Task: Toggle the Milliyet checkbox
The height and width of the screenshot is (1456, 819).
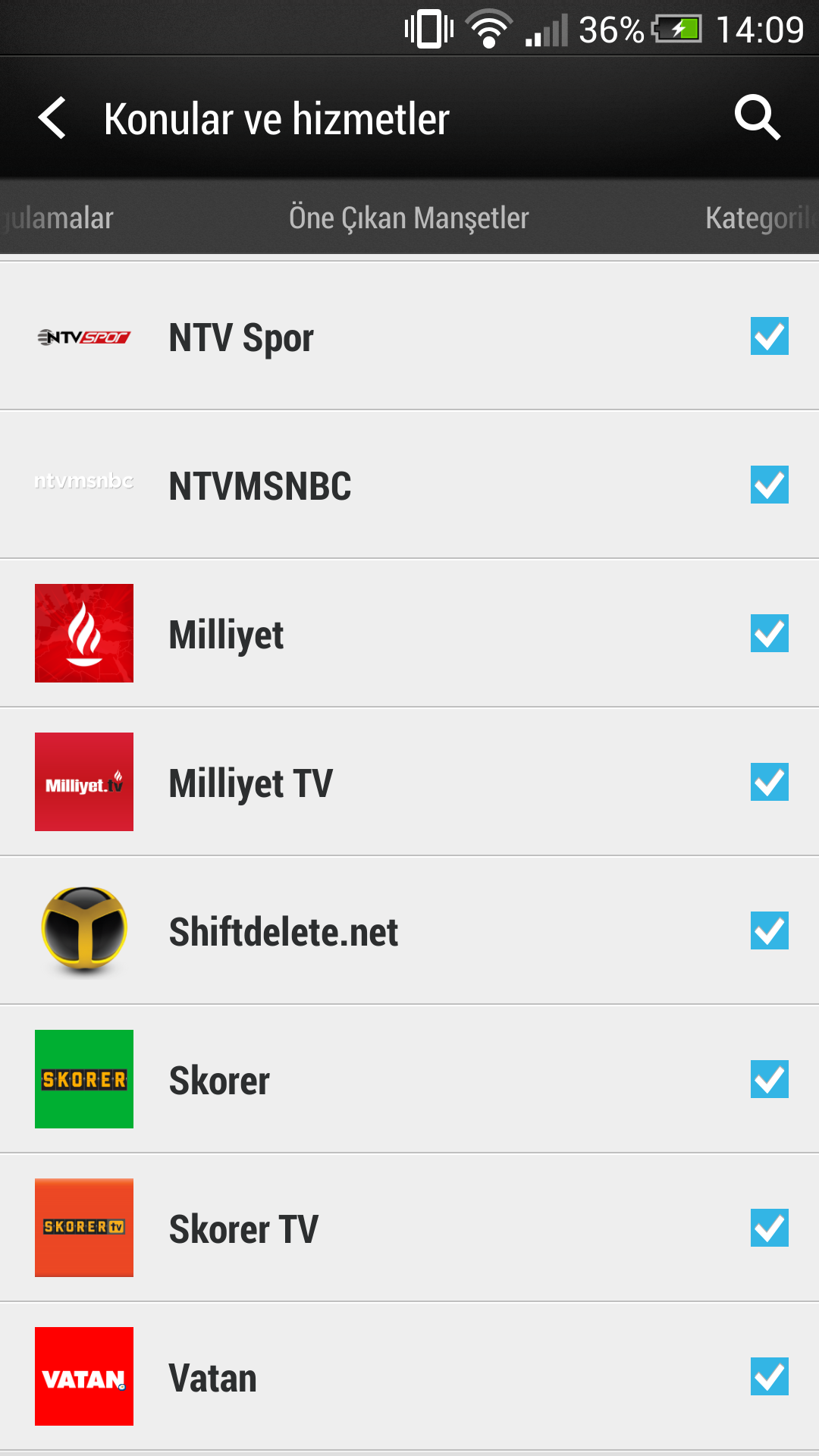Action: [x=770, y=633]
